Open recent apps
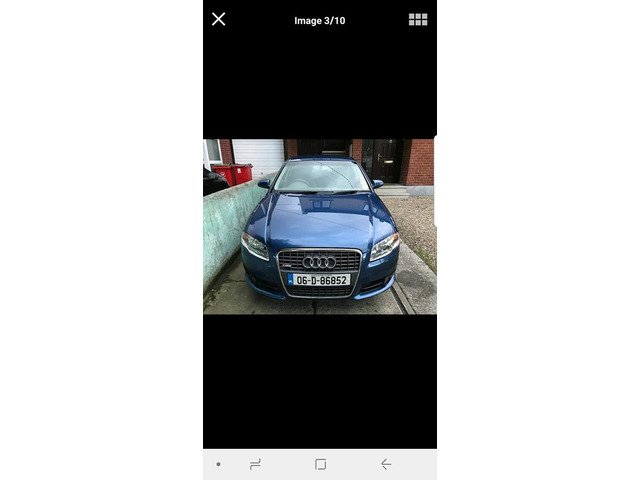The width and height of the screenshot is (640, 480). coord(255,464)
